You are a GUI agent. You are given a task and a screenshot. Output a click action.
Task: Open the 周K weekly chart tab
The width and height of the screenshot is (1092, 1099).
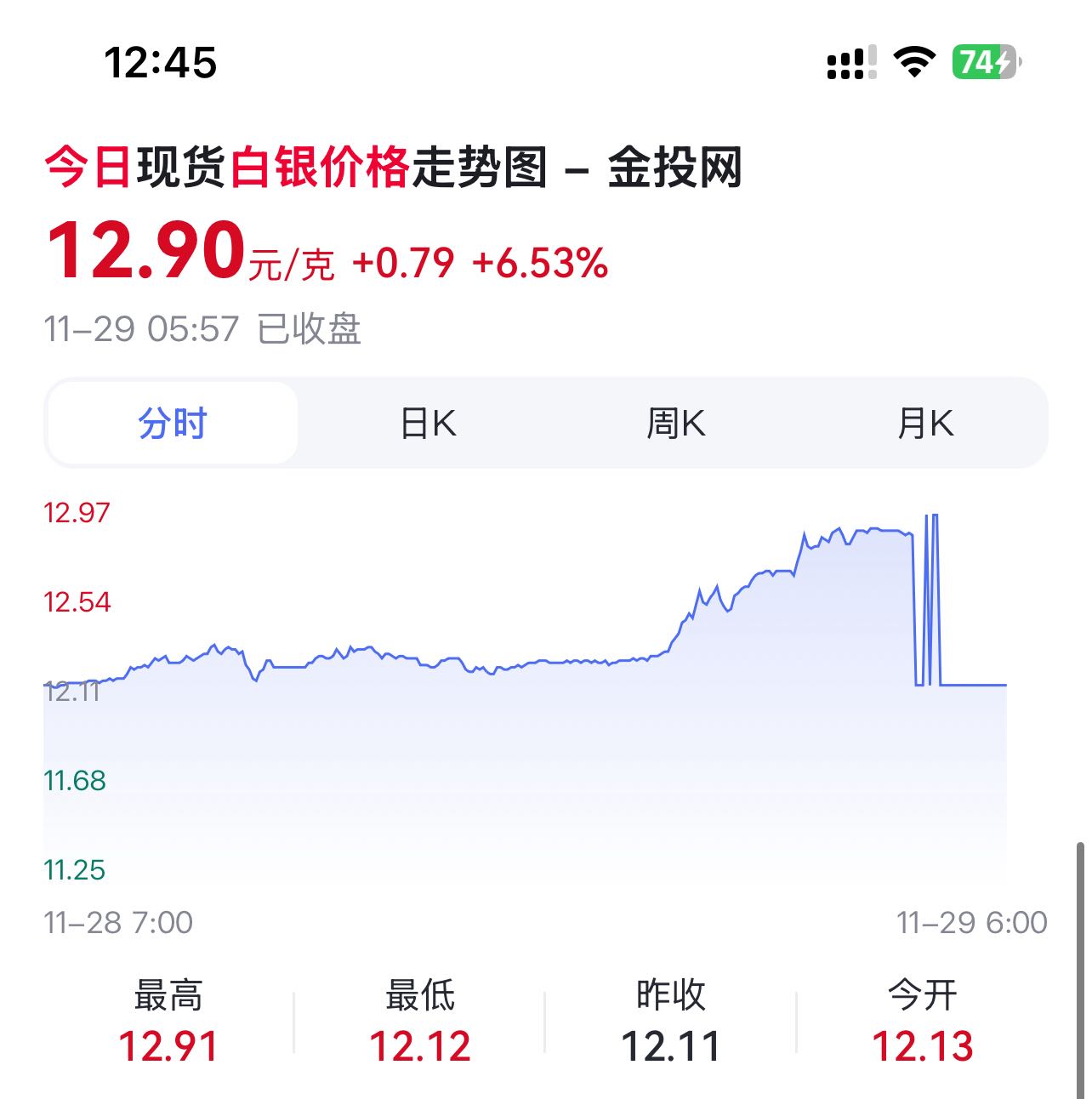676,423
